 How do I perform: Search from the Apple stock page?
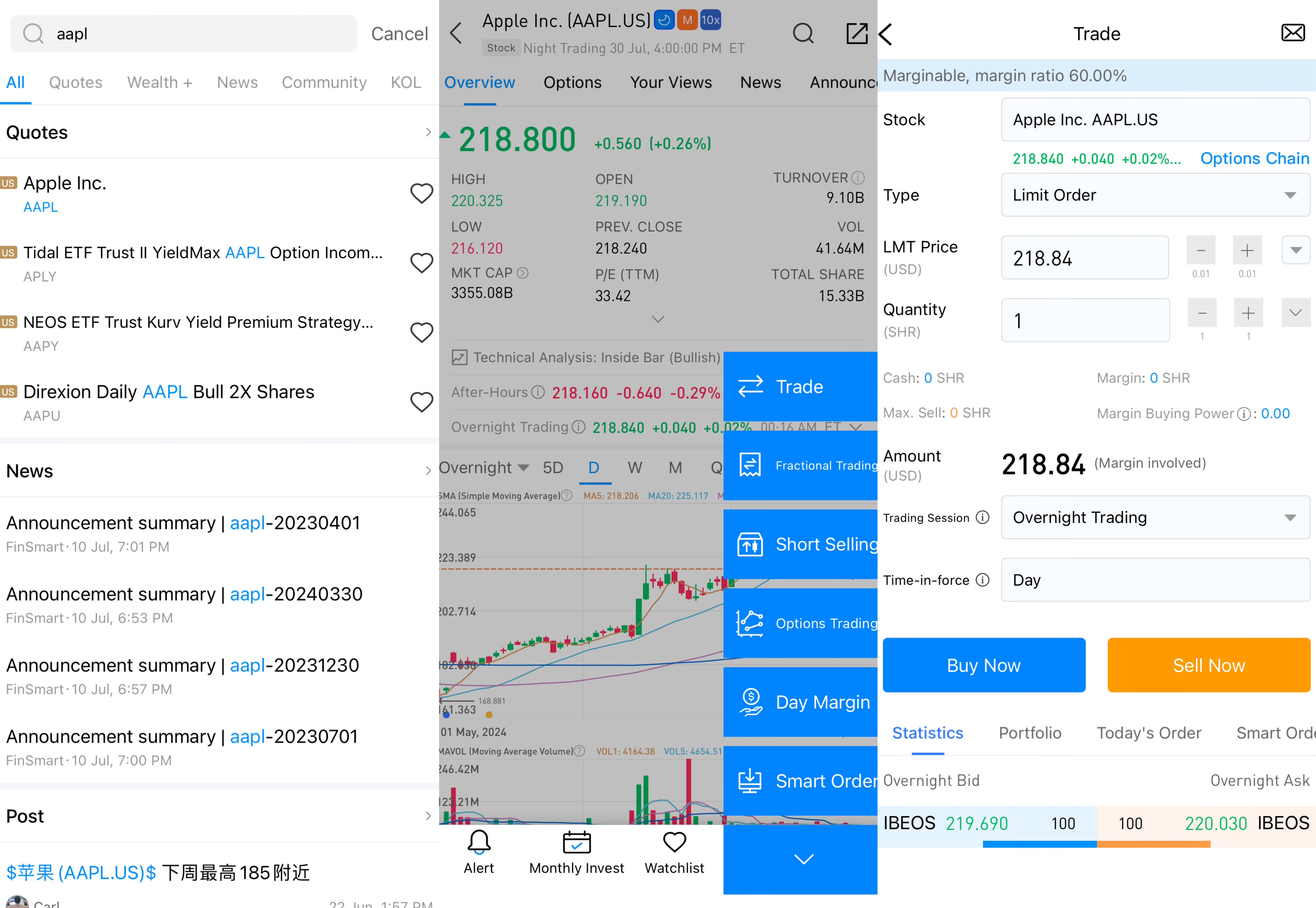pyautogui.click(x=803, y=34)
